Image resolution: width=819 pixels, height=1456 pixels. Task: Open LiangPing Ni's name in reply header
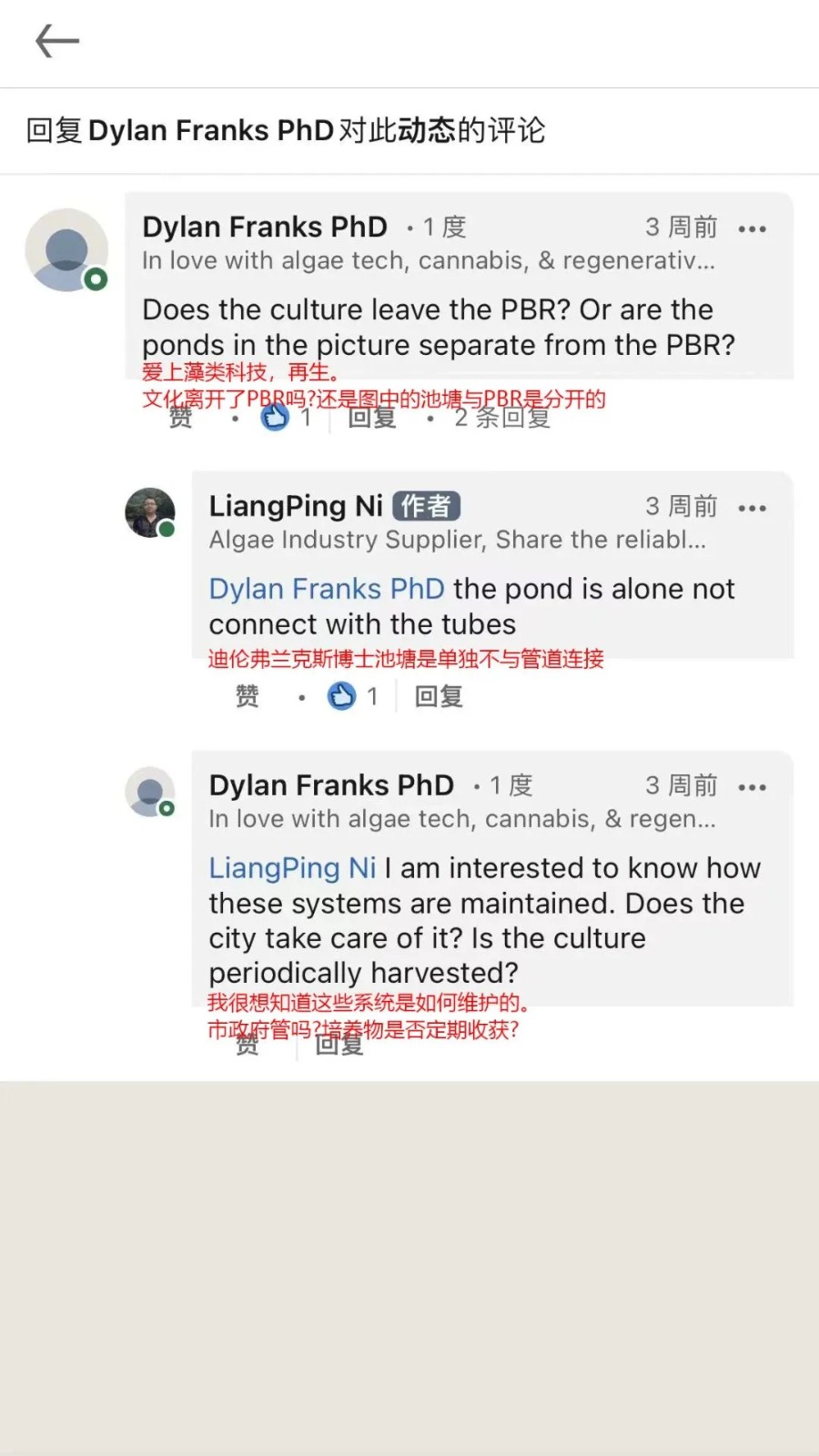click(x=296, y=506)
